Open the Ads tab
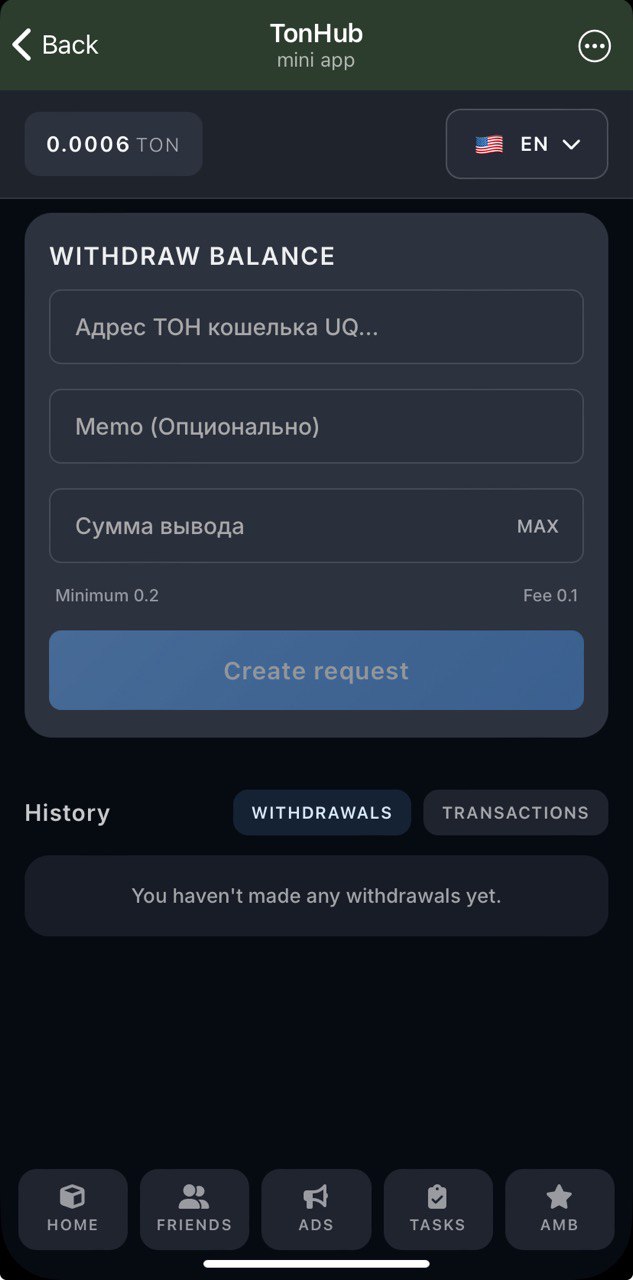The image size is (633, 1280). [x=316, y=1209]
